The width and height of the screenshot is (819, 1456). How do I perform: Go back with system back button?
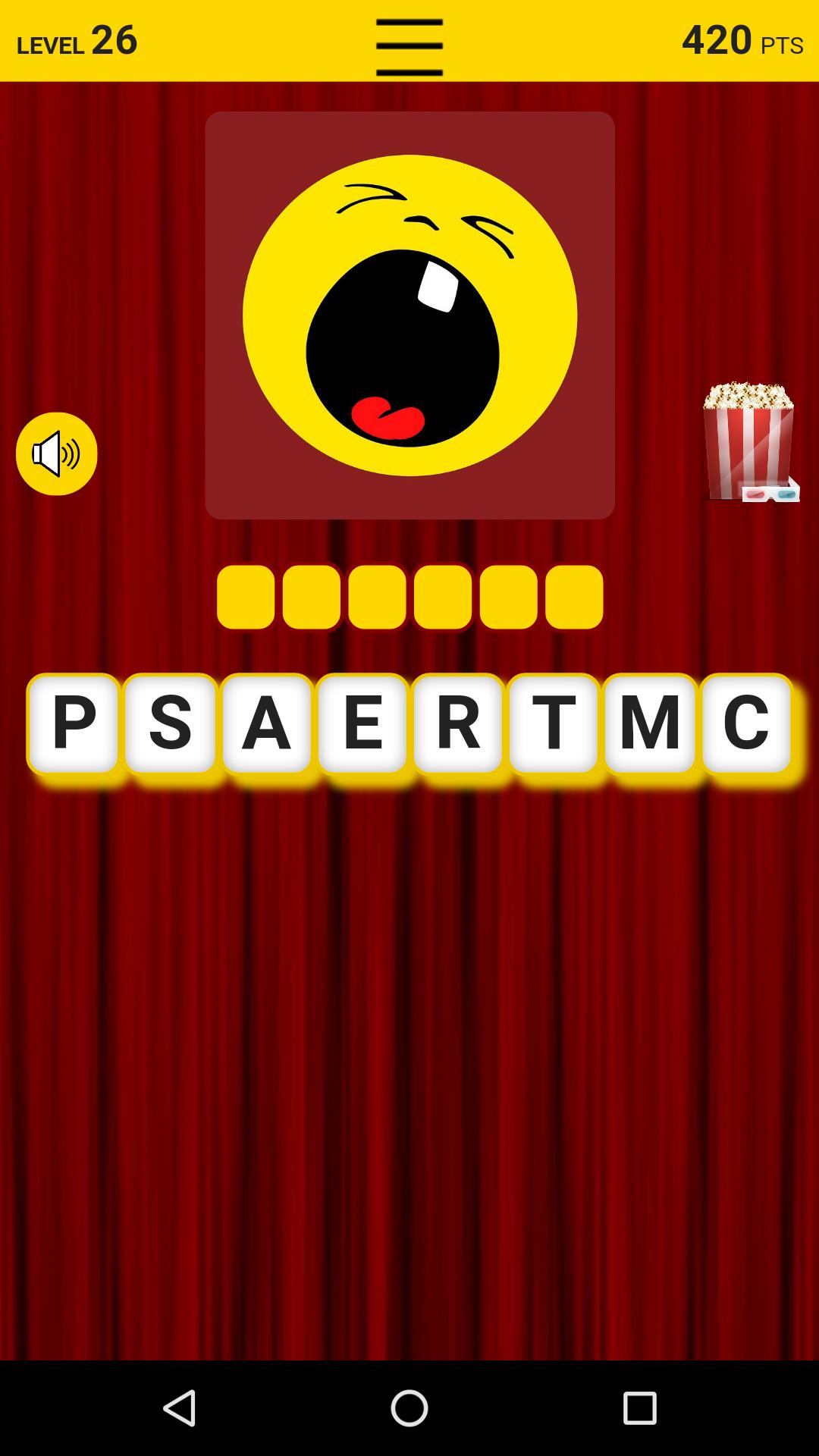click(x=180, y=1408)
